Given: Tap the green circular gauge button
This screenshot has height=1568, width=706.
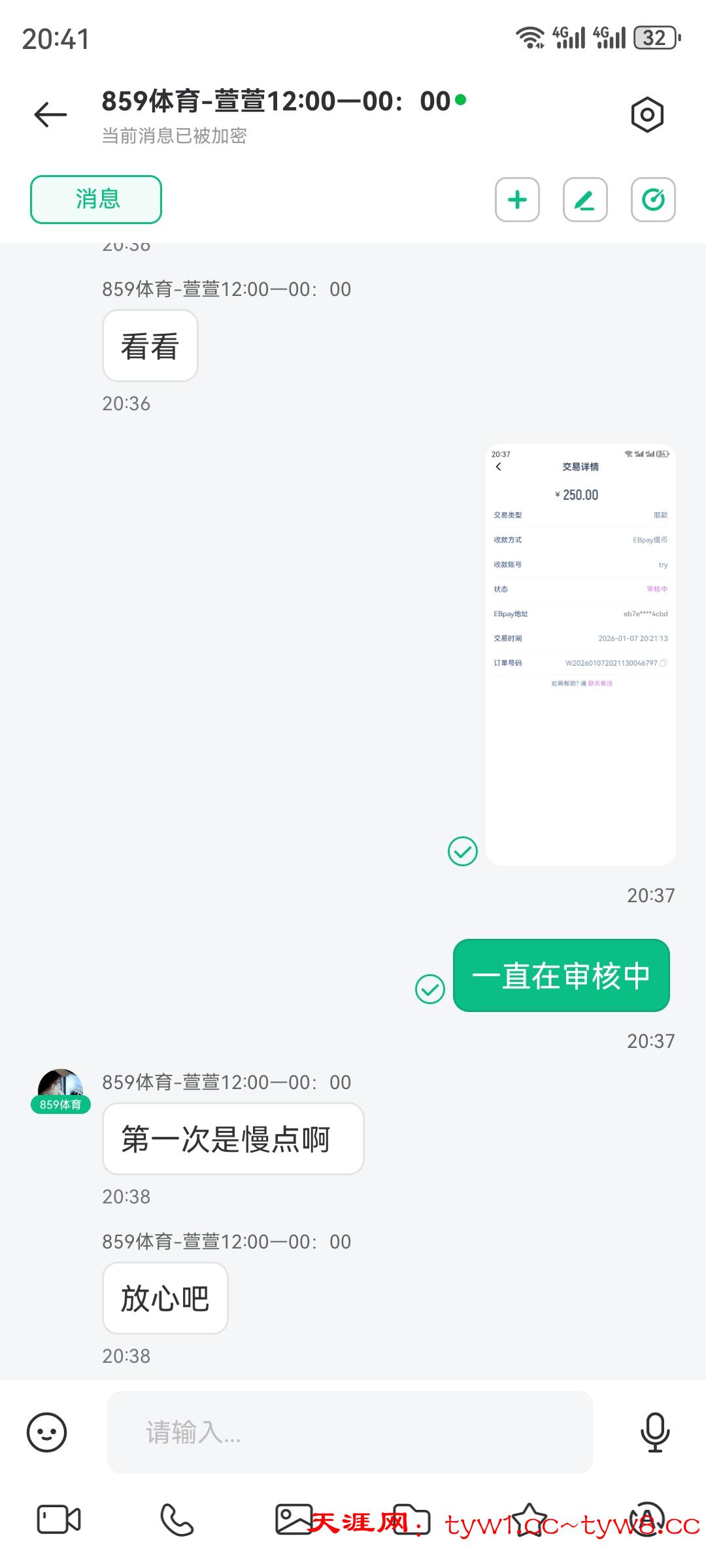Looking at the screenshot, I should [653, 200].
